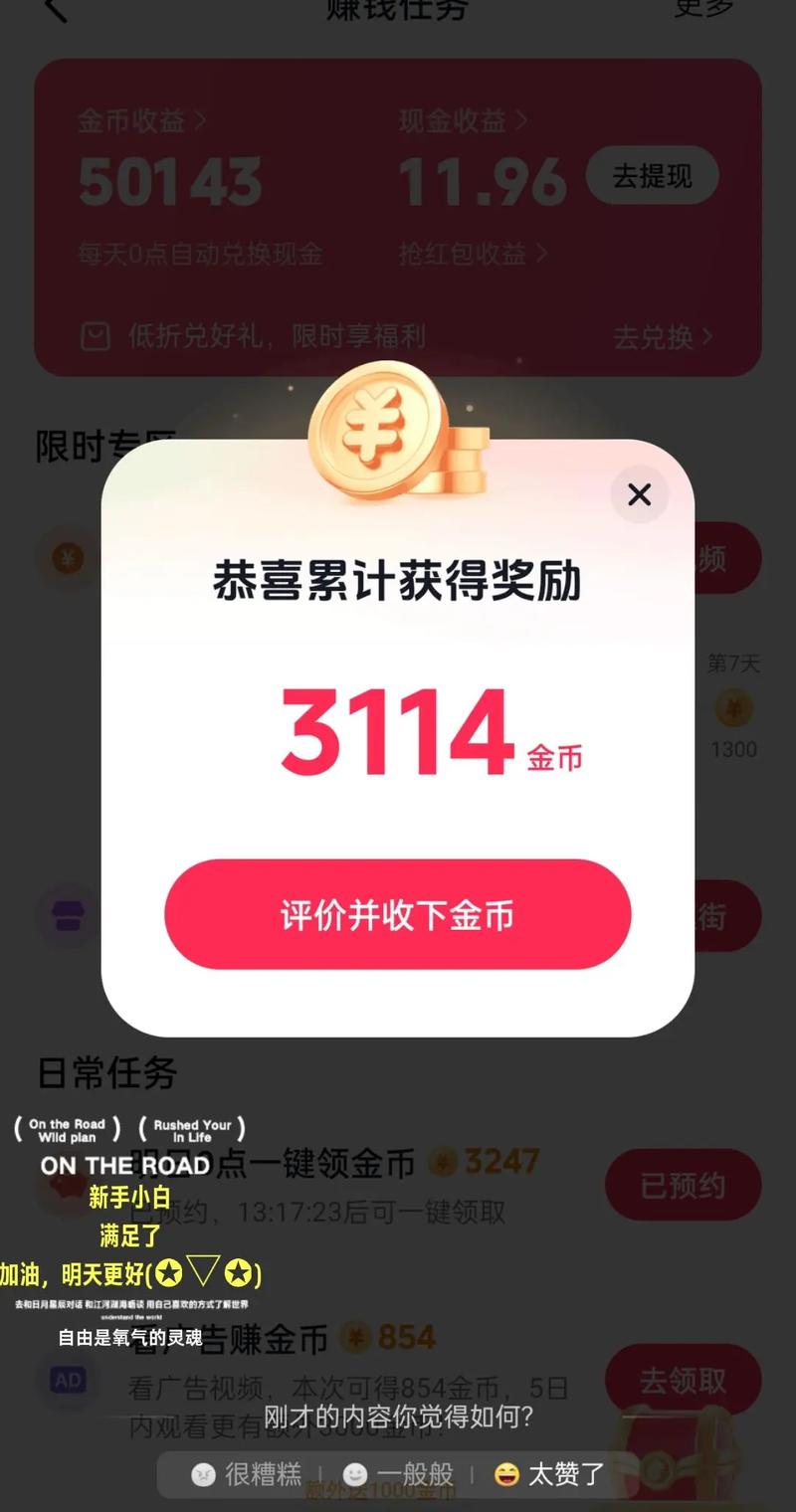
Task: Open 更多 at top right
Action: [x=704, y=8]
